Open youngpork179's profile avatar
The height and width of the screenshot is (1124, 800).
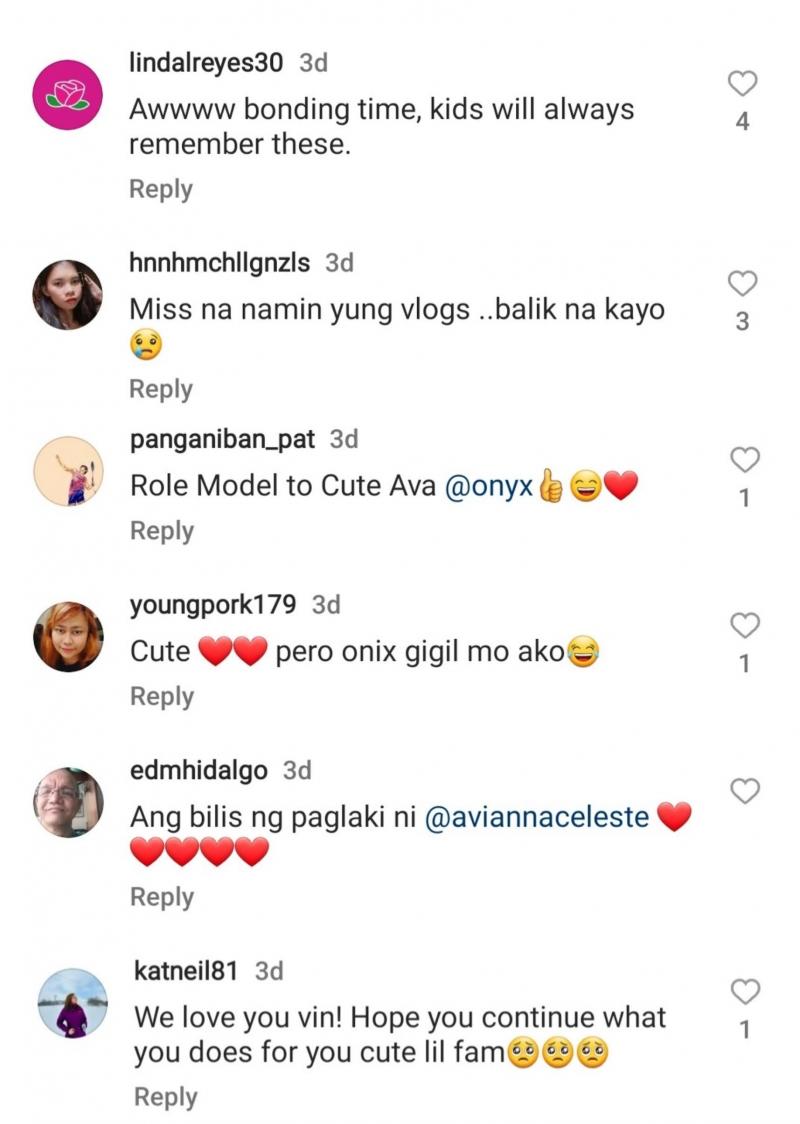[x=68, y=637]
